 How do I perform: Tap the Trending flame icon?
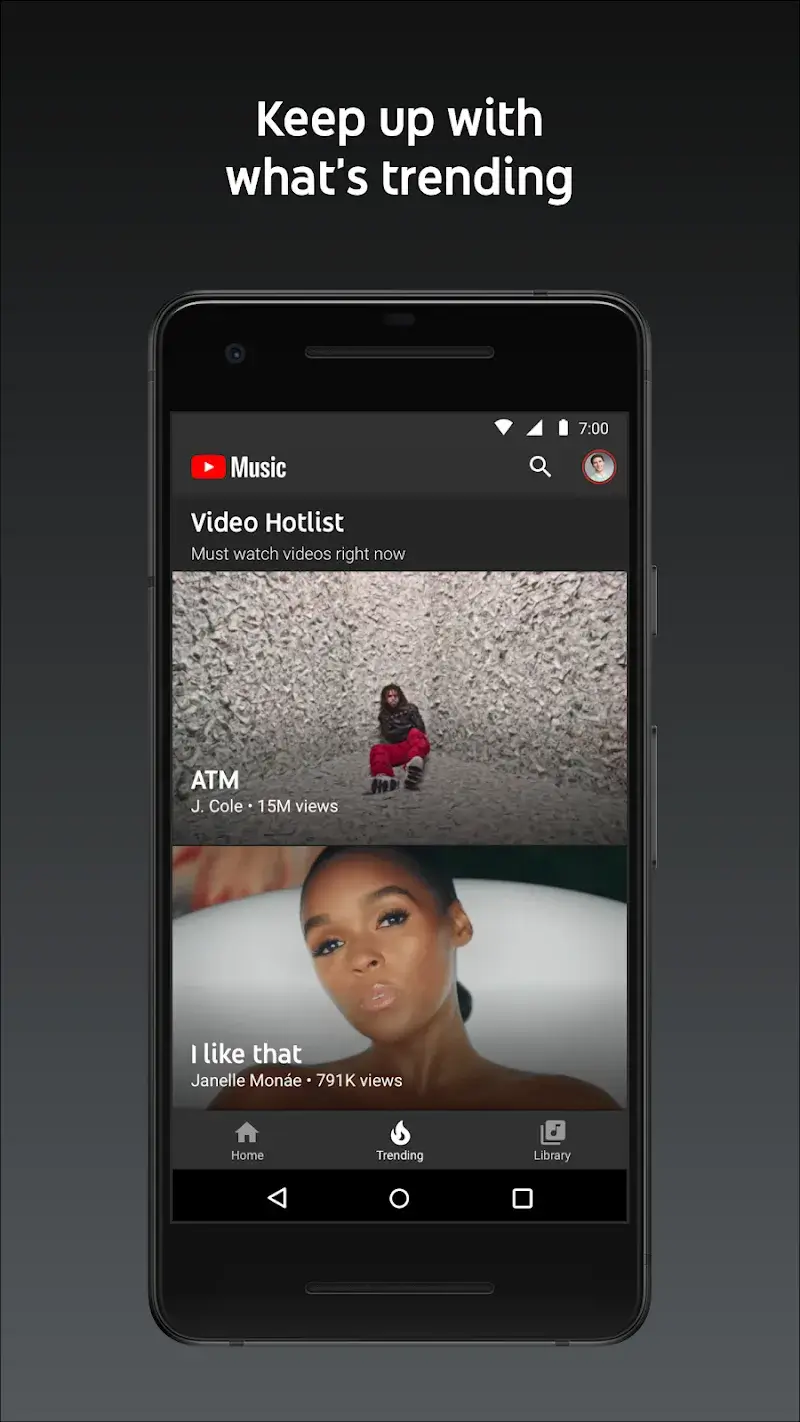(x=400, y=1134)
